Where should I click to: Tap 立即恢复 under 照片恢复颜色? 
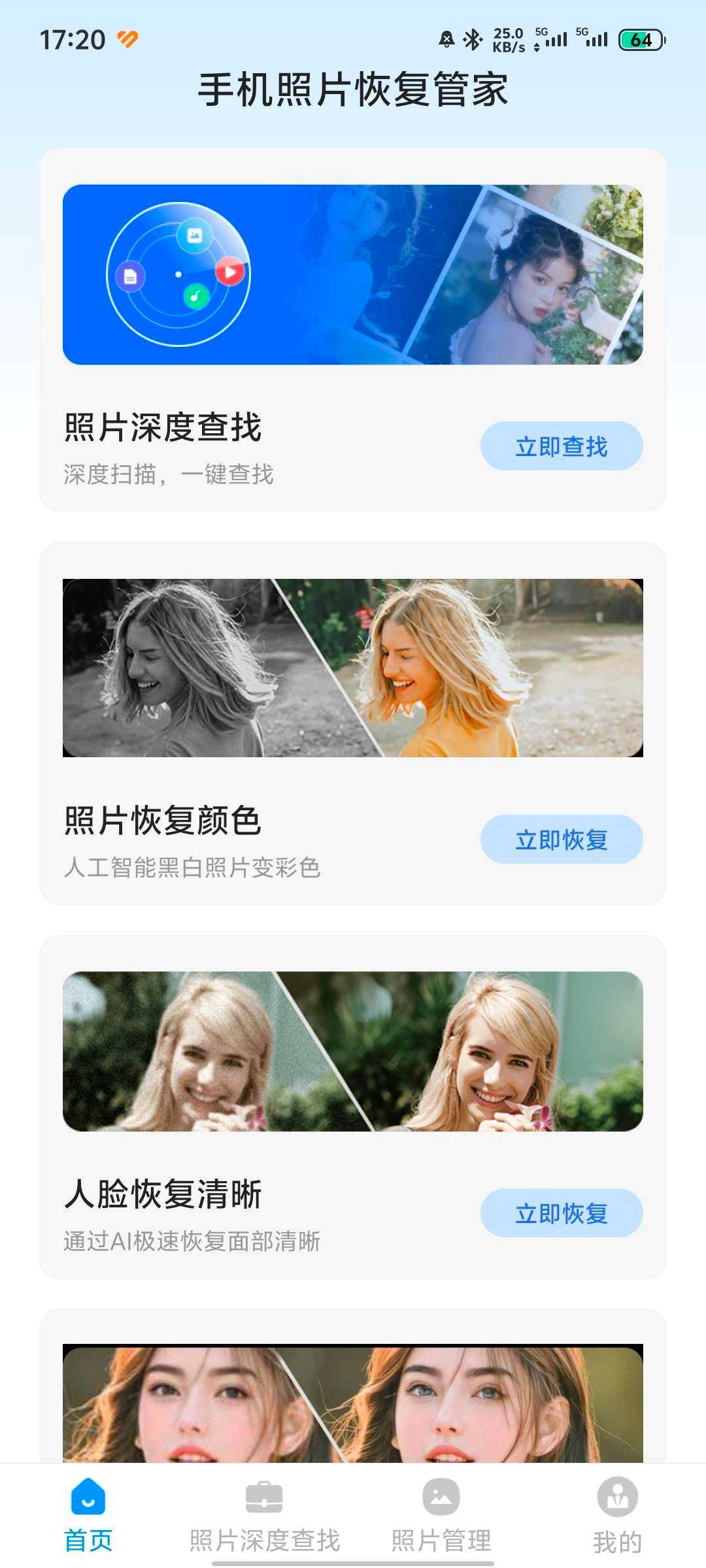[x=561, y=840]
